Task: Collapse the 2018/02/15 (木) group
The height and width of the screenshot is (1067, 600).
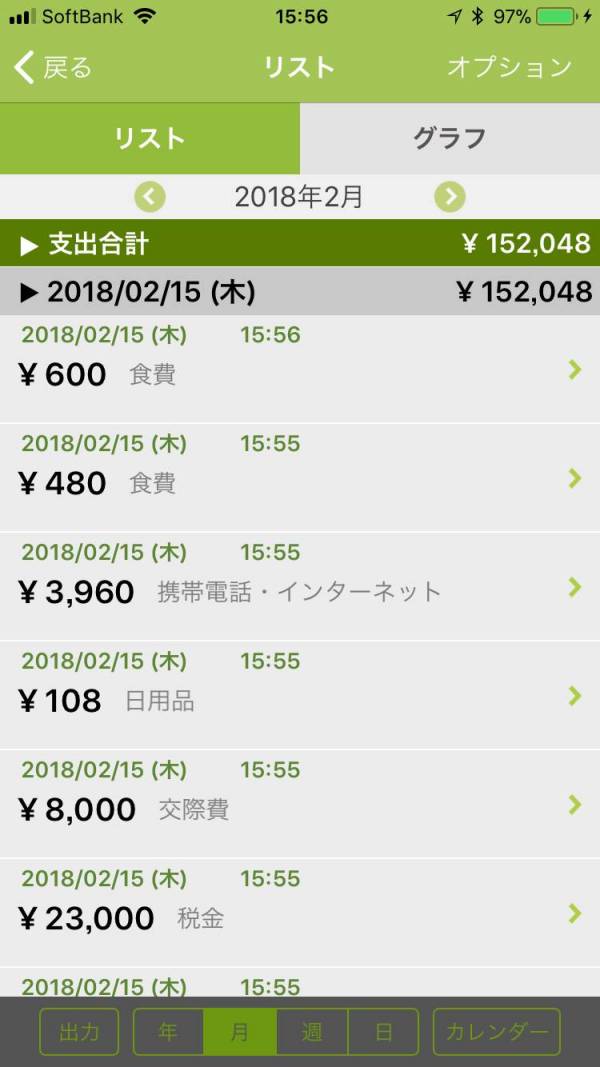Action: point(300,292)
